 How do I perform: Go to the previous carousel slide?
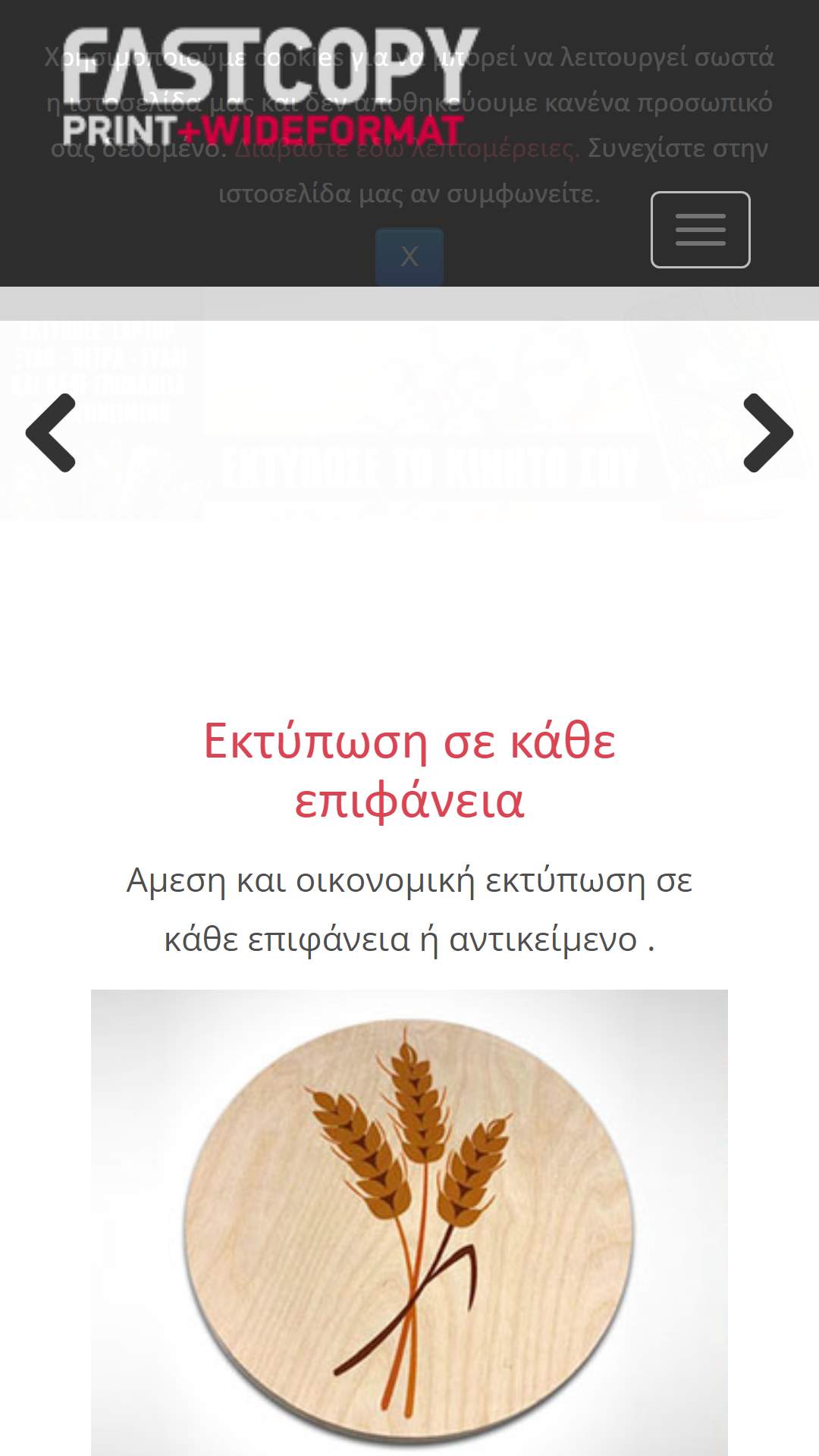[x=51, y=432]
